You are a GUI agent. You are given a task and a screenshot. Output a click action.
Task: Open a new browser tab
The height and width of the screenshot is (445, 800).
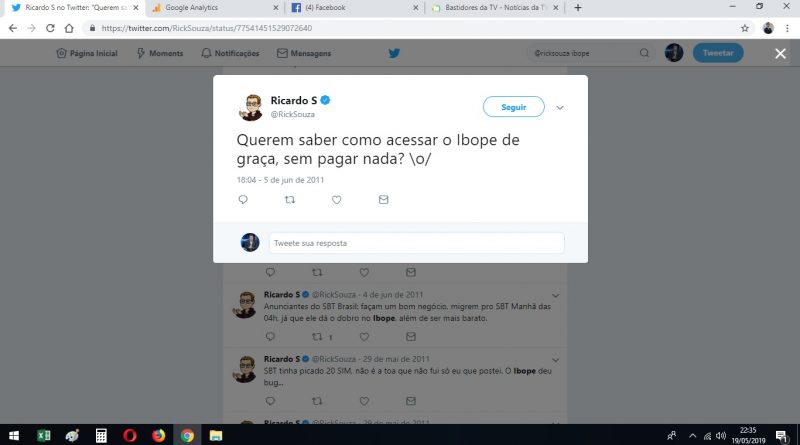click(578, 7)
